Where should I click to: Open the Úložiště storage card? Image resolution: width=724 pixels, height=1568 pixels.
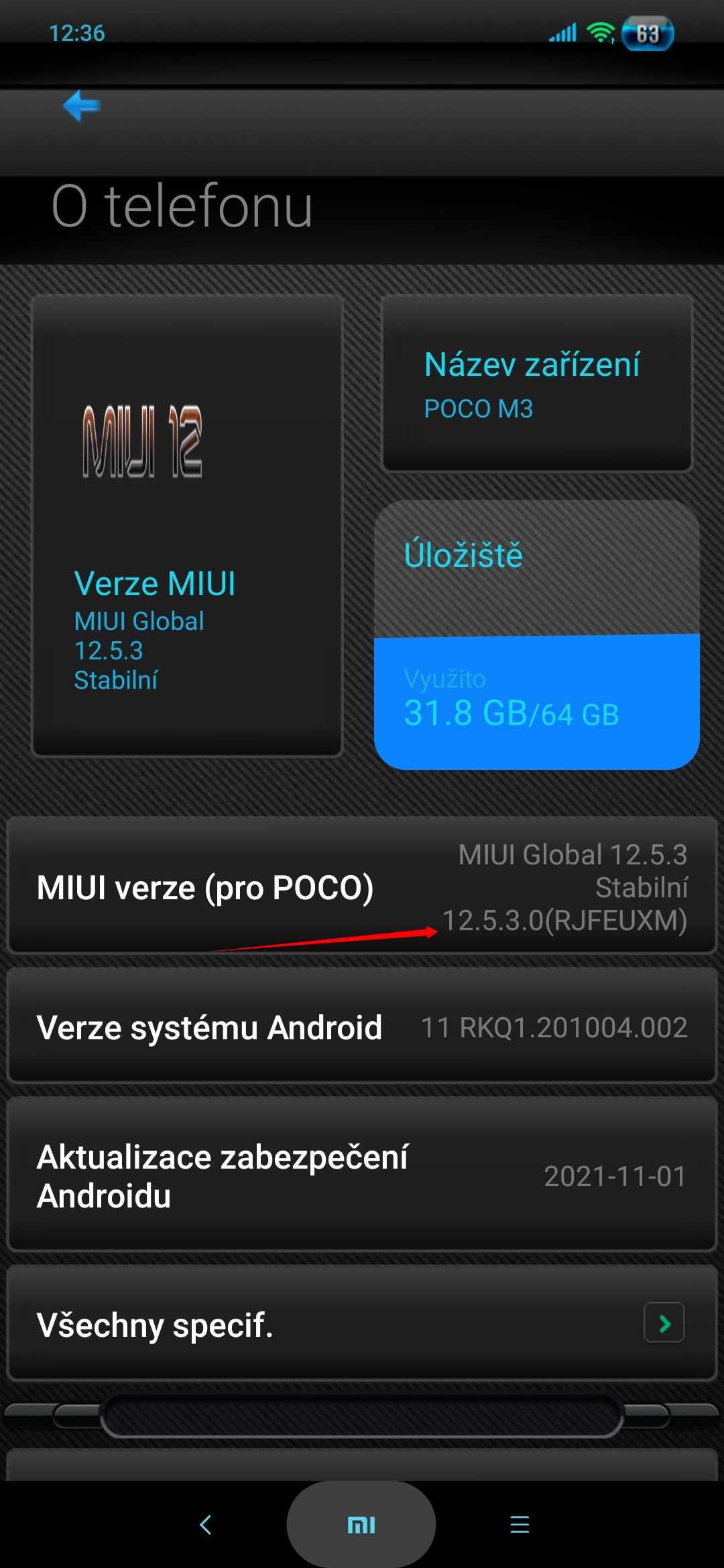click(x=536, y=635)
